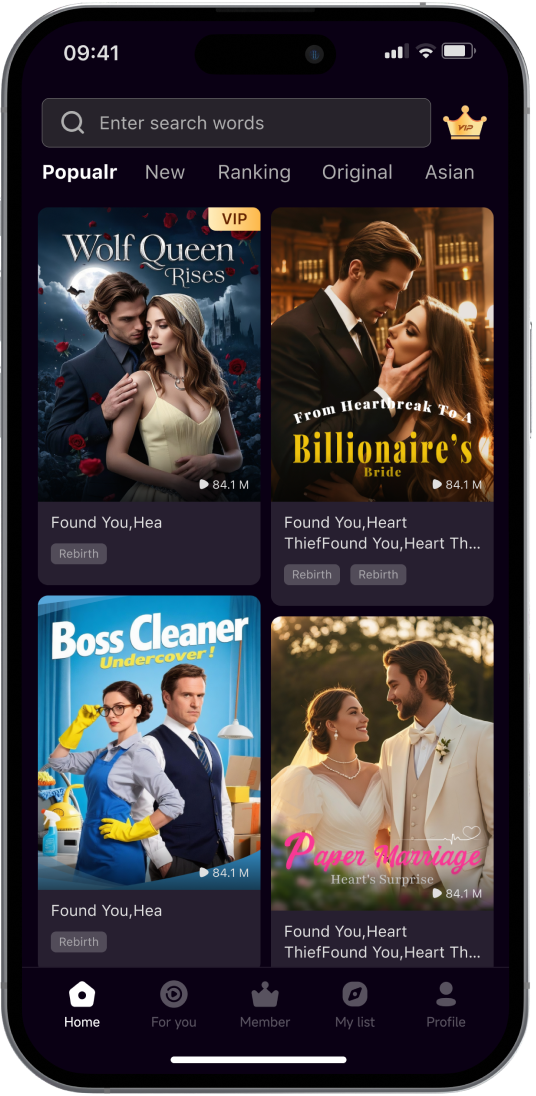This screenshot has width=536, height=1096.
Task: Open the Member tab
Action: (265, 1005)
